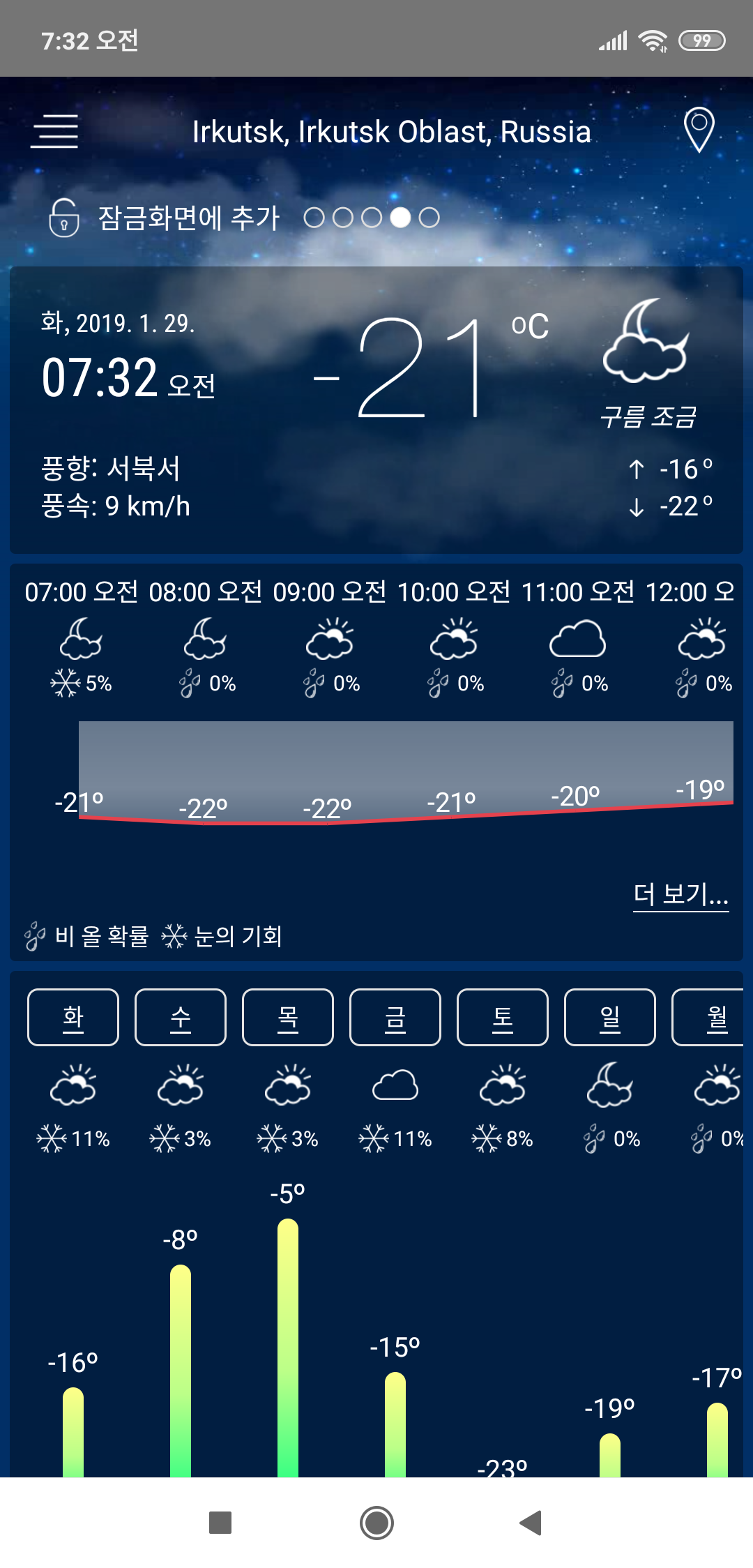Open the 금 day forecast
Screen dimensions: 753x1568
click(x=395, y=1017)
